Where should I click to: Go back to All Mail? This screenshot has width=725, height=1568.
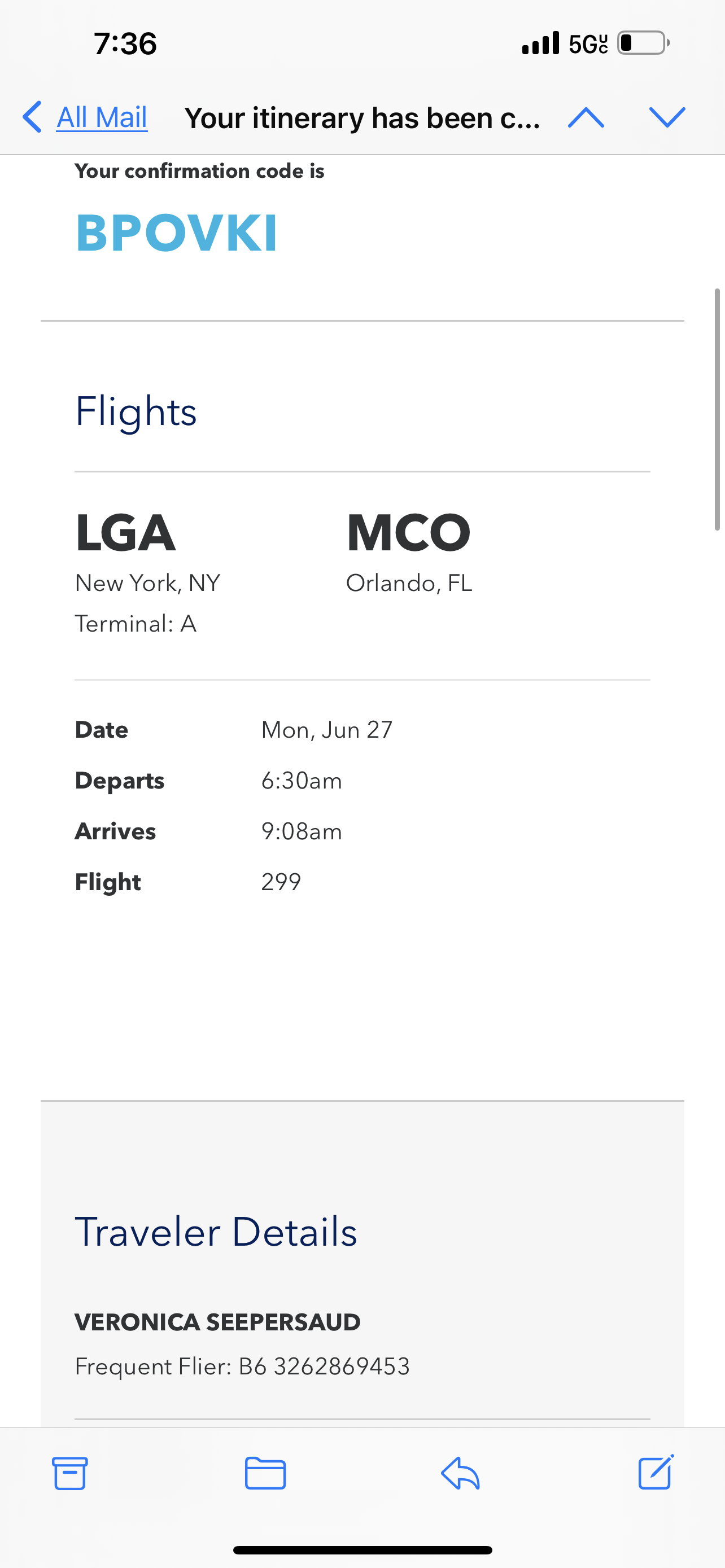point(86,117)
